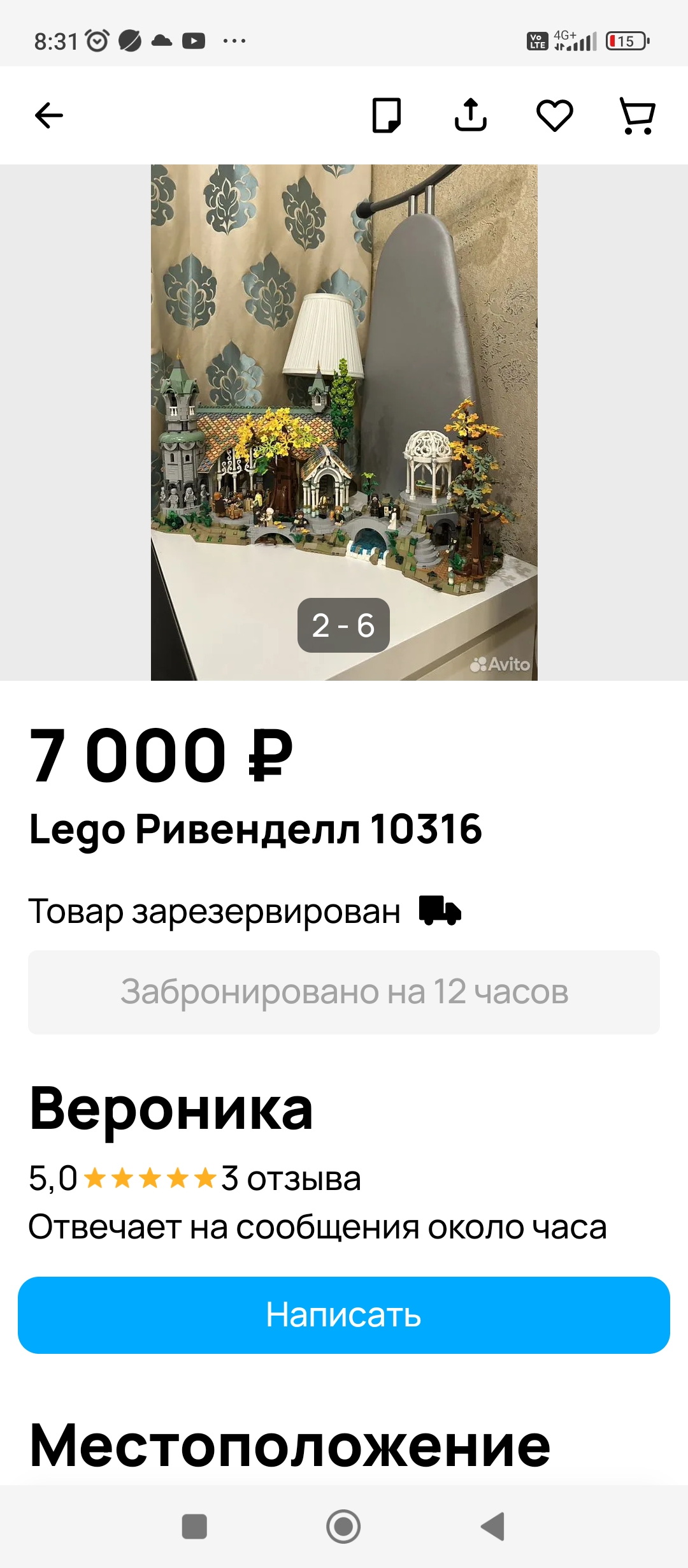Add a note to this listing
This screenshot has height=1568, width=688.
386,115
